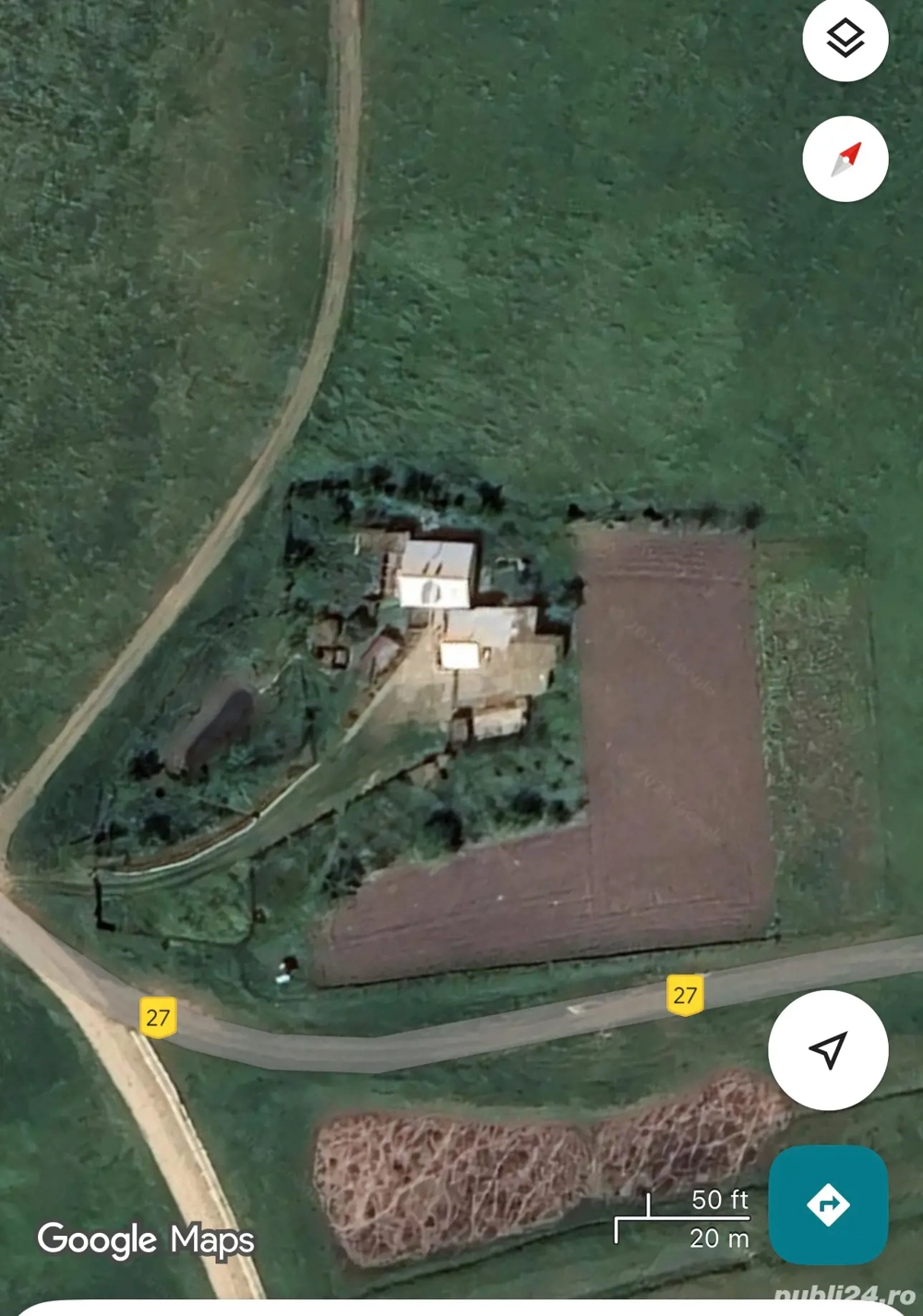Toggle map orientation with the compass
The width and height of the screenshot is (923, 1316).
(845, 157)
